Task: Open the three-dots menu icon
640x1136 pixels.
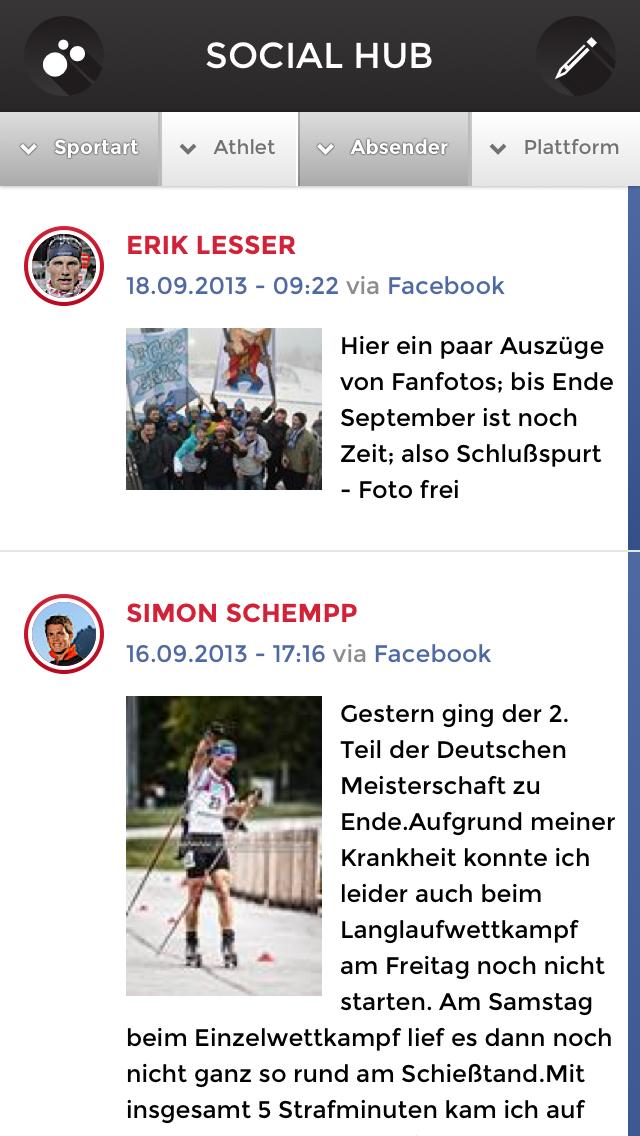Action: click(x=62, y=56)
